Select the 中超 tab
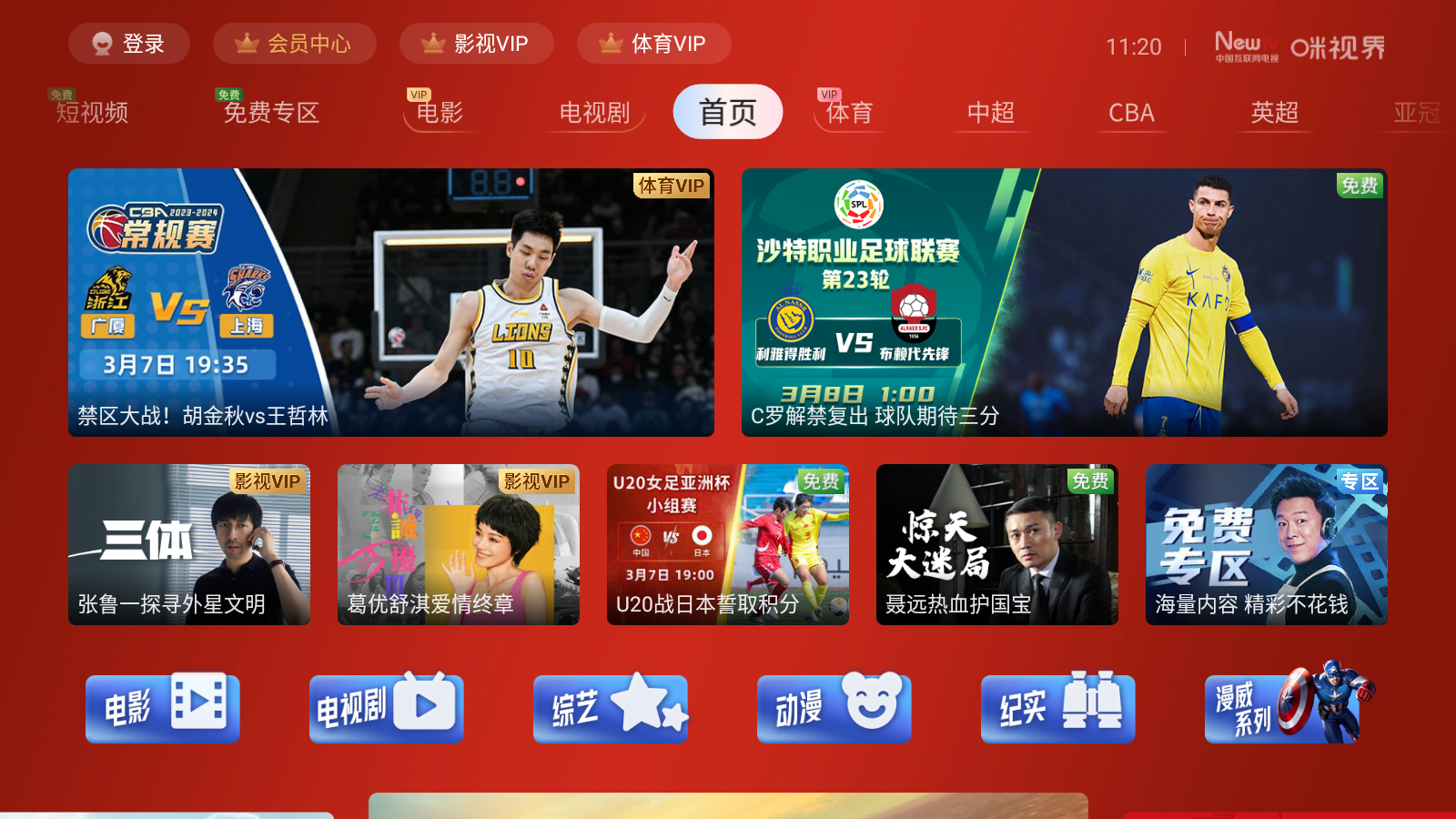This screenshot has height=819, width=1456. tap(990, 113)
